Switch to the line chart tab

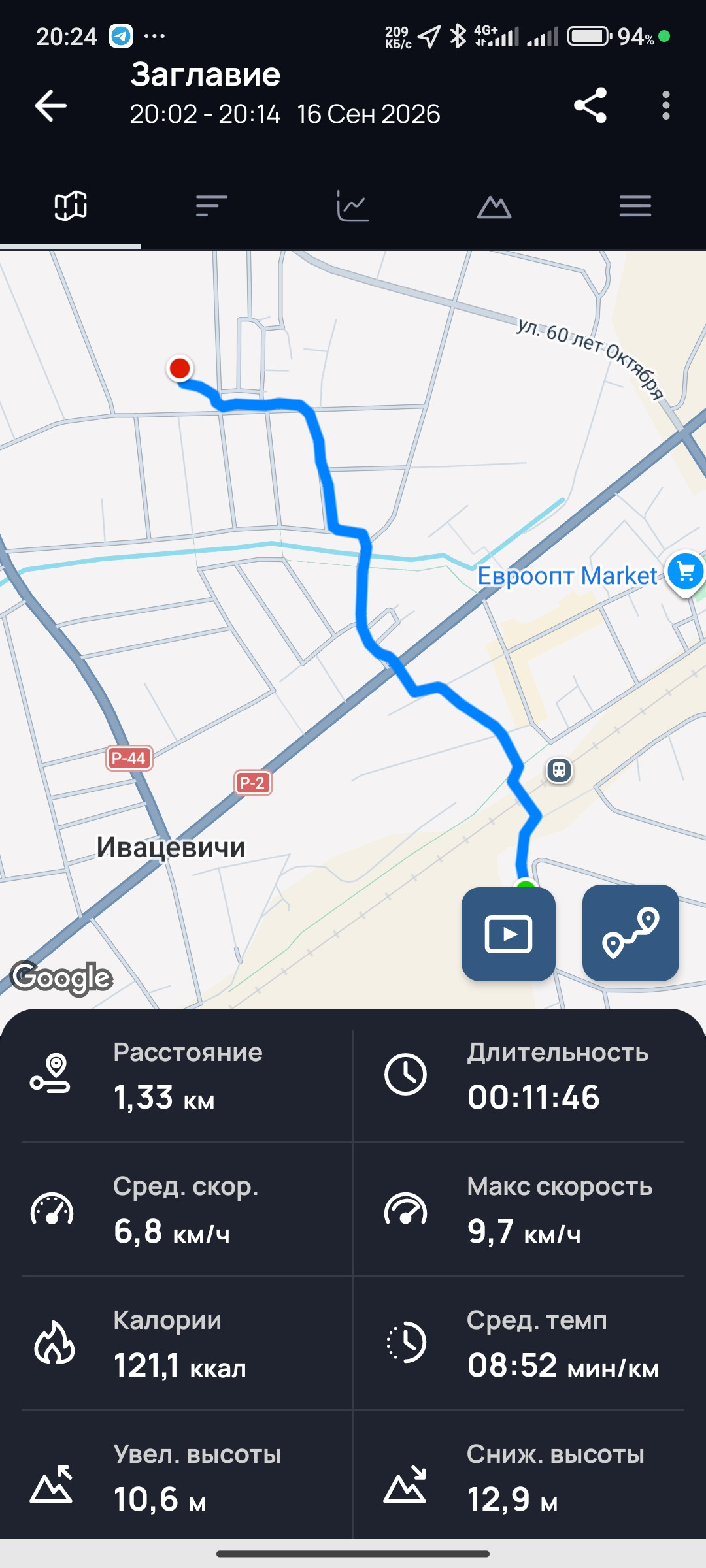click(x=353, y=206)
